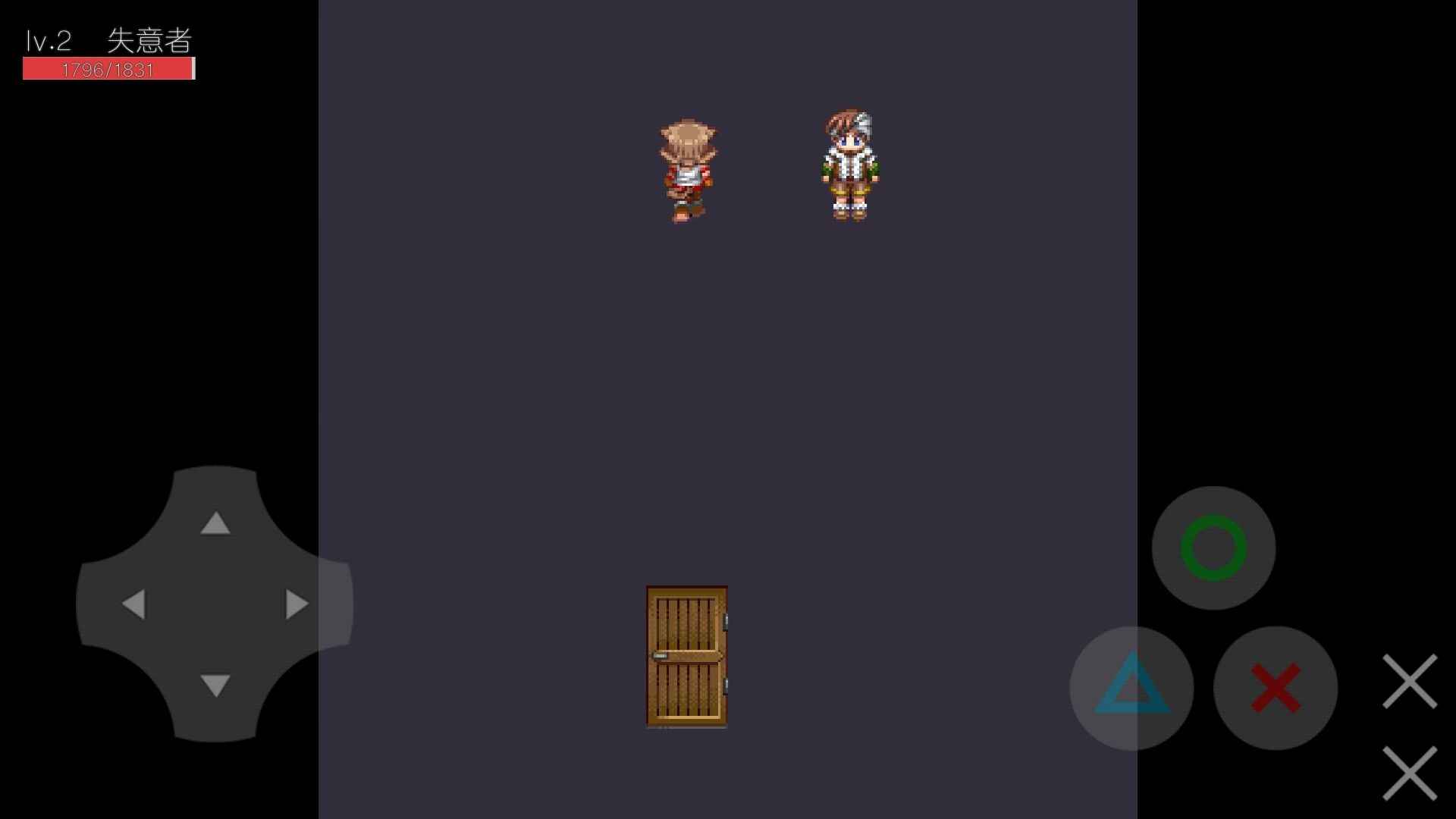Tap the D-pad up arrow

coord(215,523)
